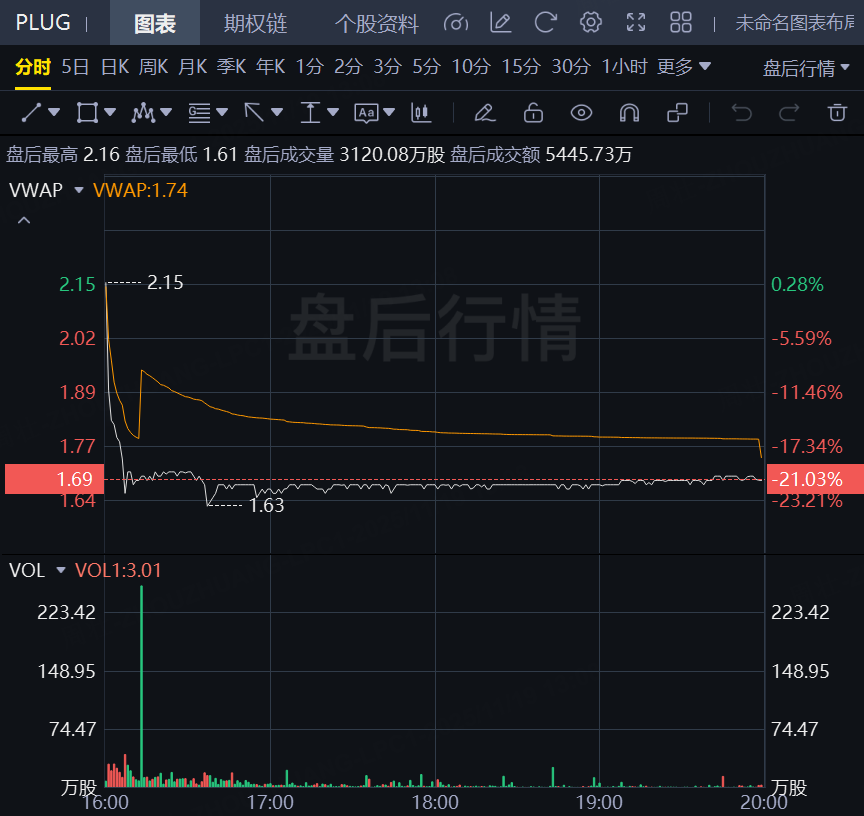Viewport: 864px width, 816px height.
Task: Open the 个股资料 tab
Action: click(377, 23)
